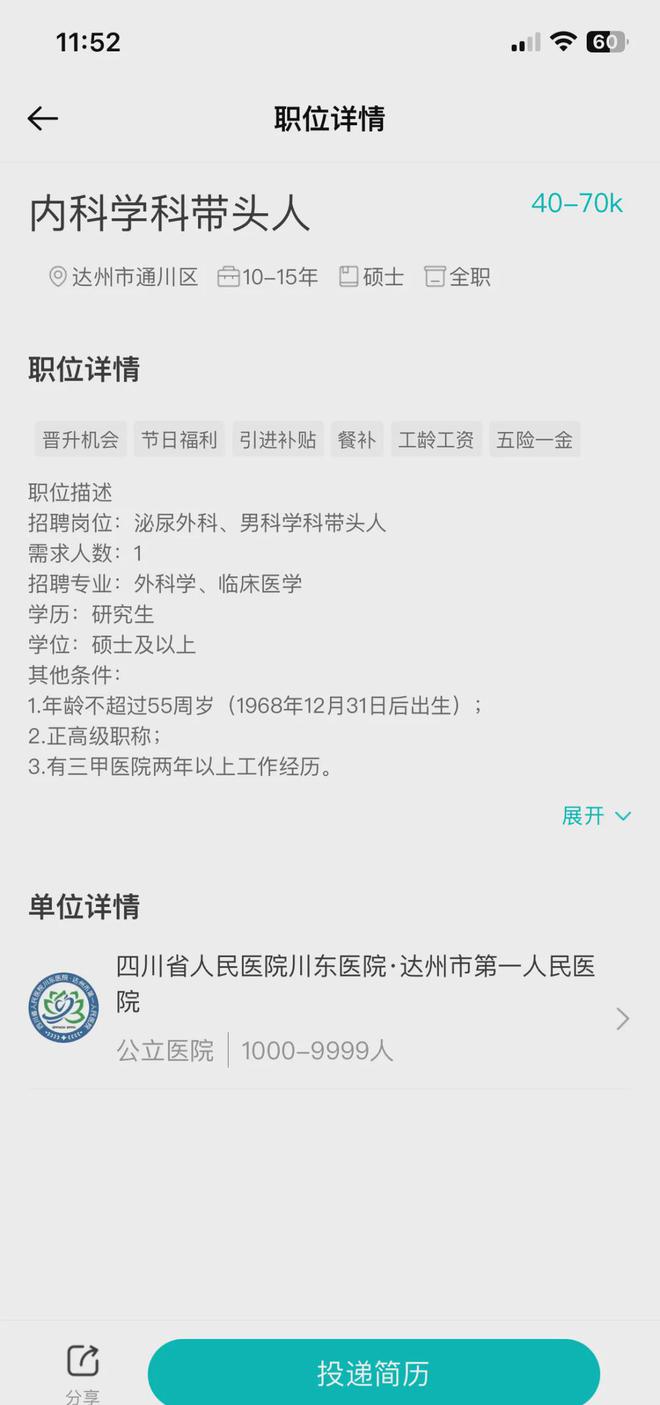Expand the full job description via 展开

click(x=596, y=816)
